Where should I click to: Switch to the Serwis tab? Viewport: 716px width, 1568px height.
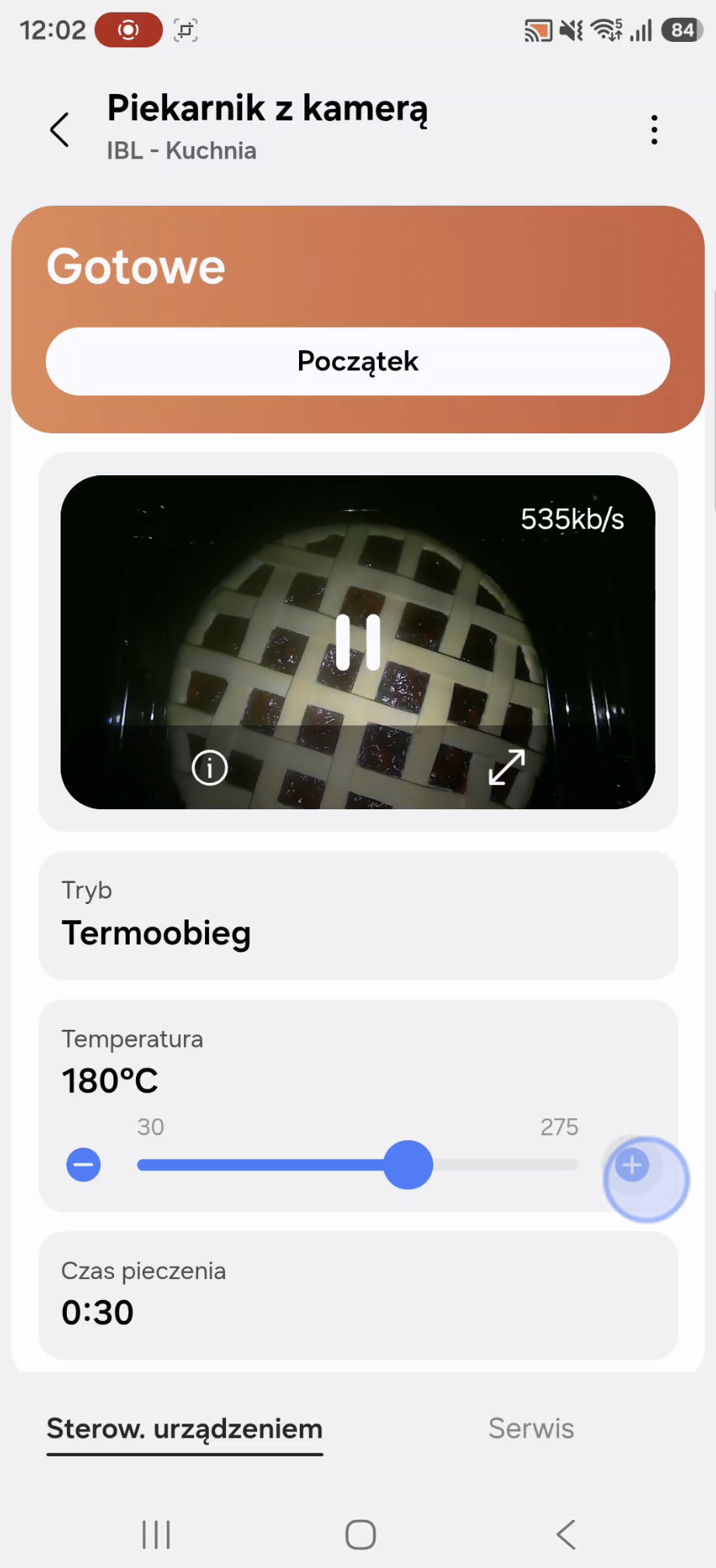[x=531, y=1428]
